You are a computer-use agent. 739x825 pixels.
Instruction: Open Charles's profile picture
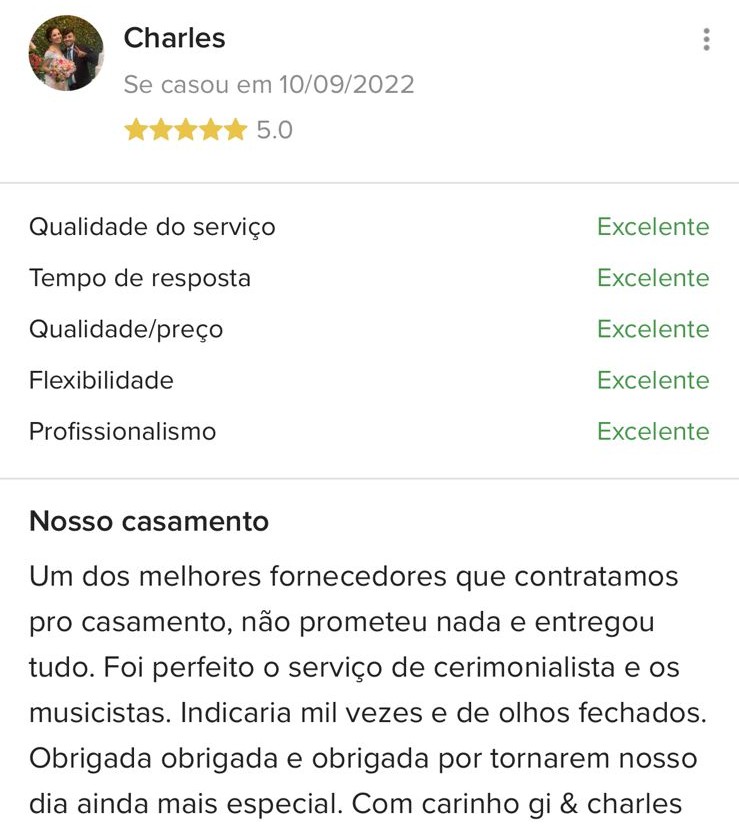(66, 54)
